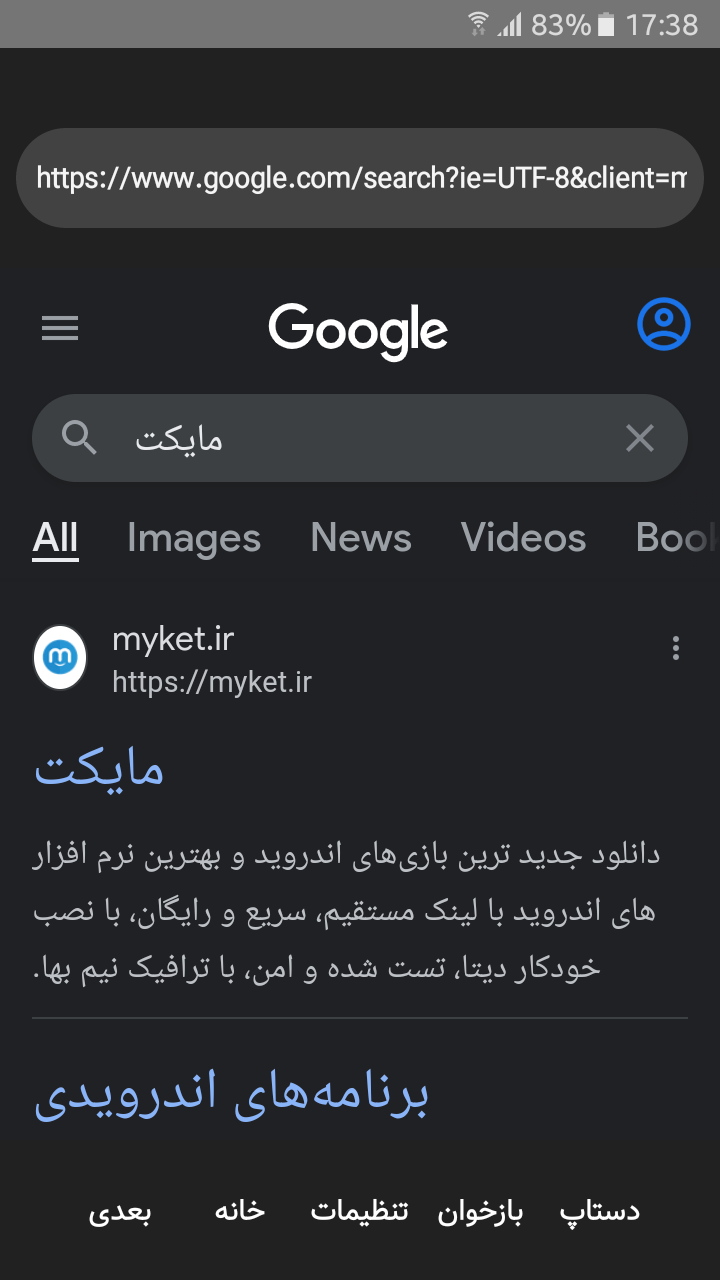Switch to the Images tab
This screenshot has height=1280, width=720.
coord(193,538)
